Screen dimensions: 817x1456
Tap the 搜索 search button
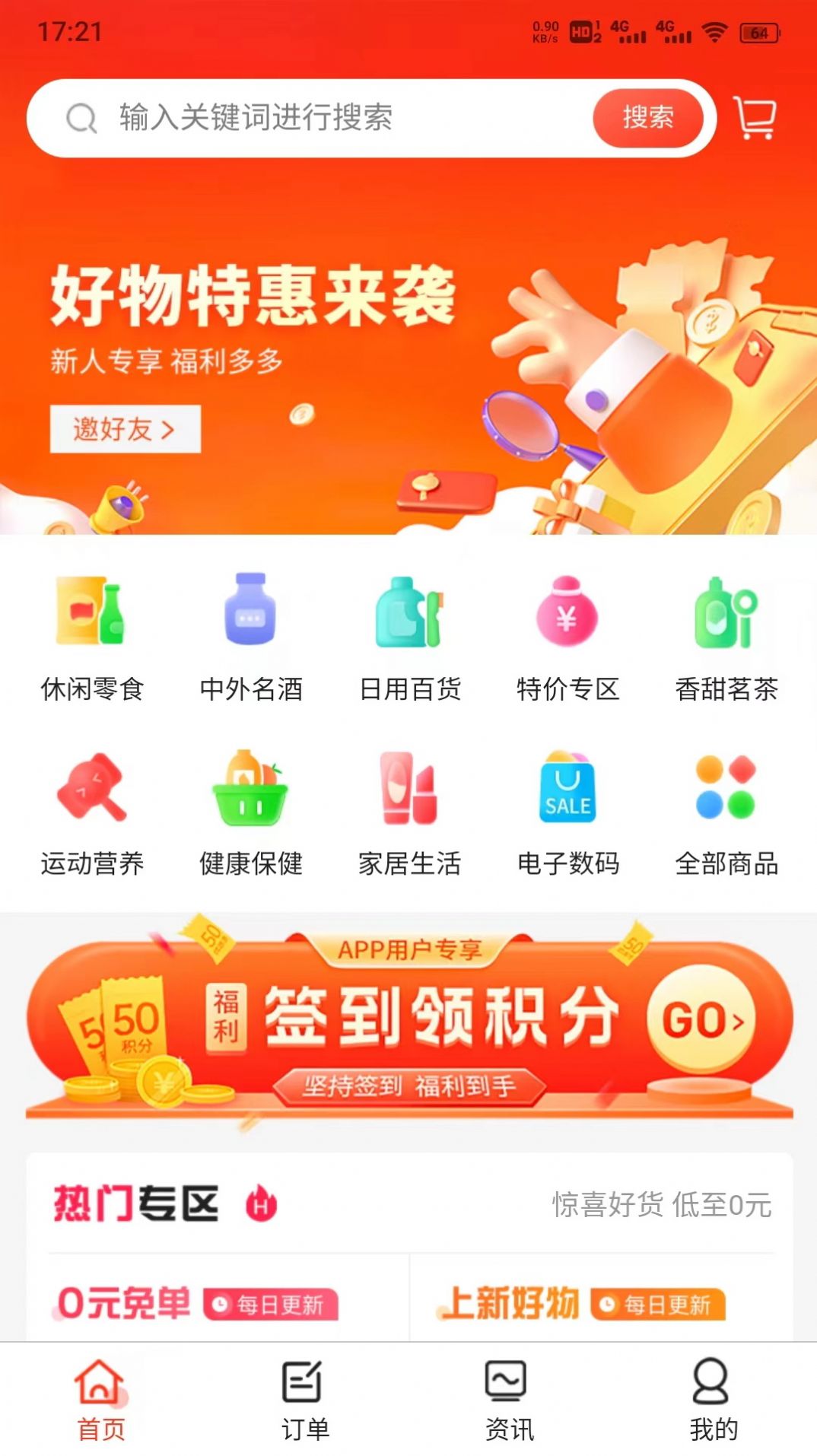click(647, 118)
